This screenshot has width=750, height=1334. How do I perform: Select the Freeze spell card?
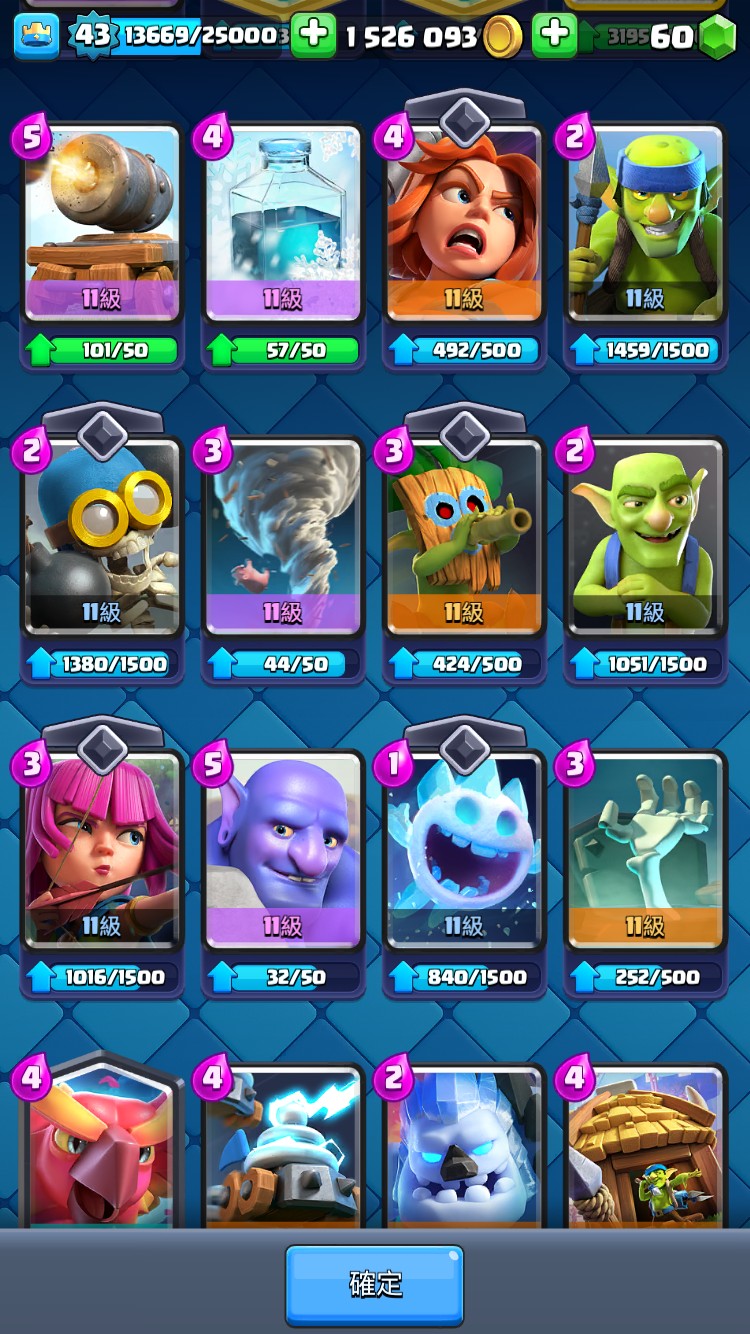coord(283,225)
